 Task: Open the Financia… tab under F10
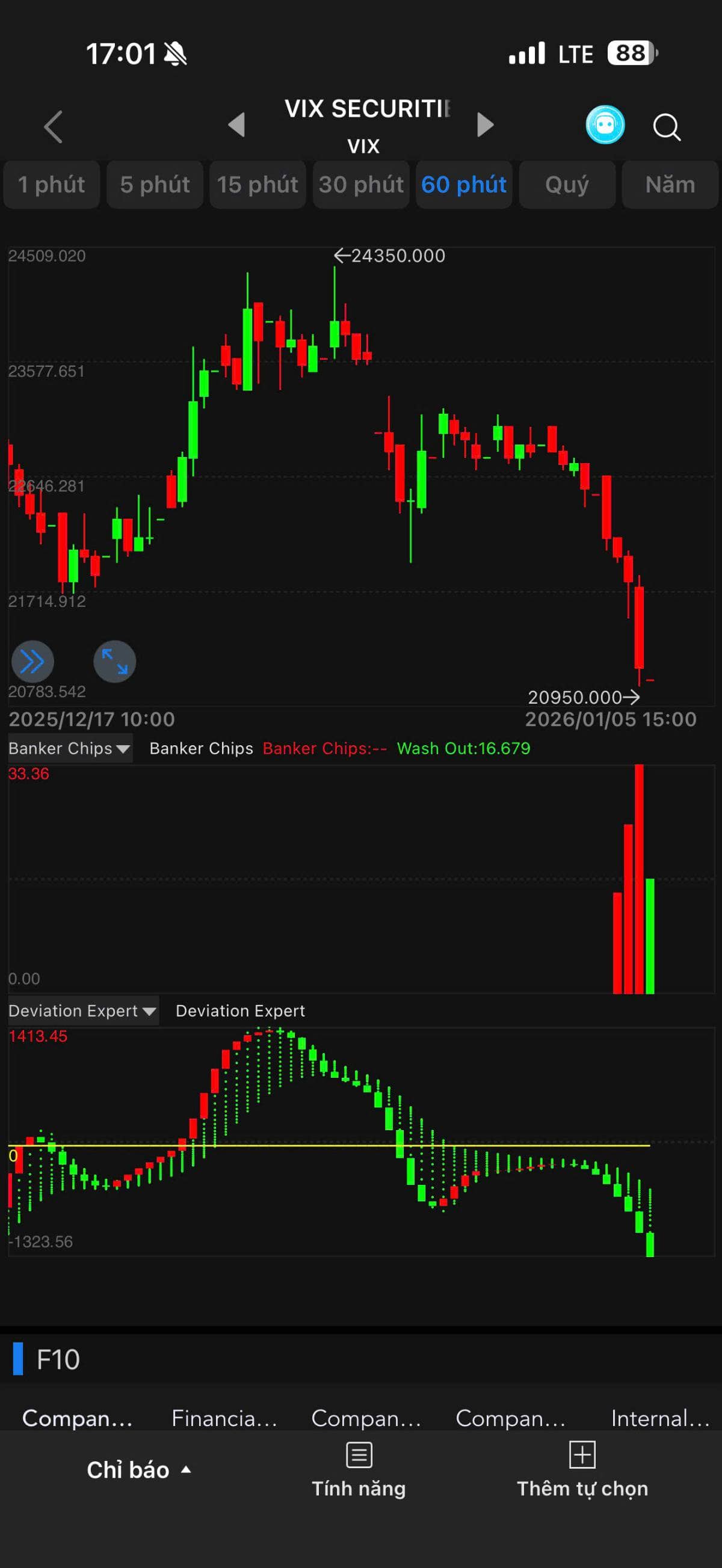(224, 1418)
